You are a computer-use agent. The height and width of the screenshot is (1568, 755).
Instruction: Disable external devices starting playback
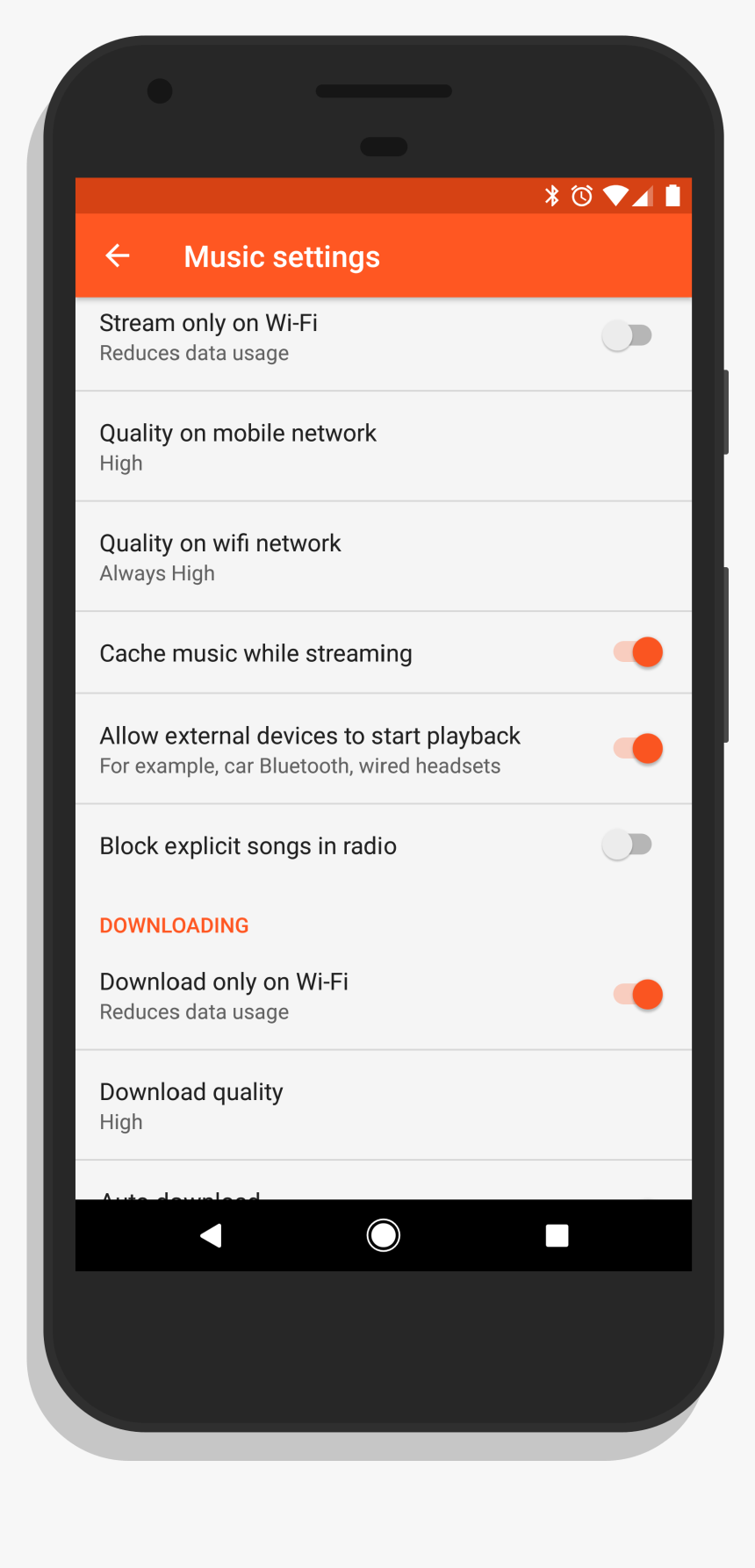pyautogui.click(x=638, y=749)
